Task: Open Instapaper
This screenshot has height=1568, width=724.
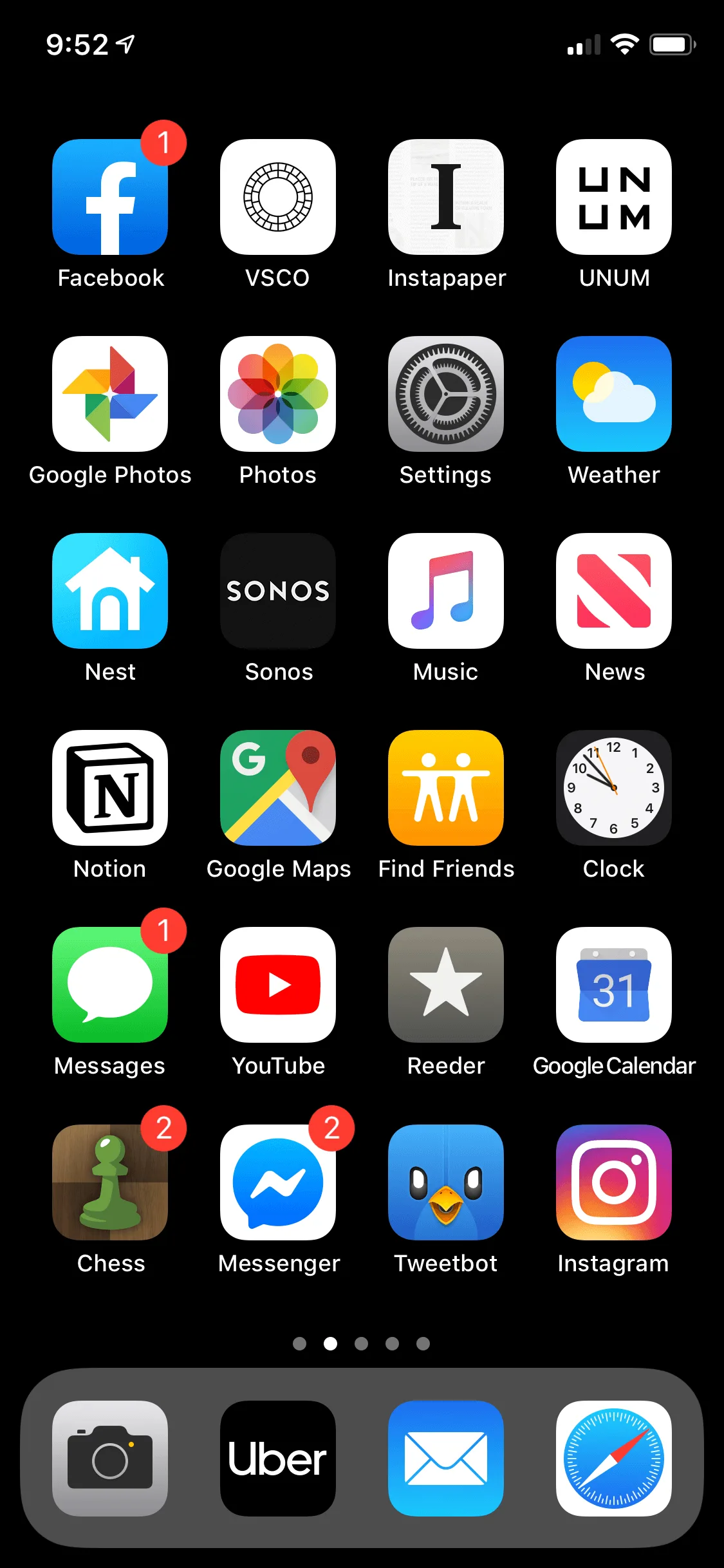Action: coord(446,197)
